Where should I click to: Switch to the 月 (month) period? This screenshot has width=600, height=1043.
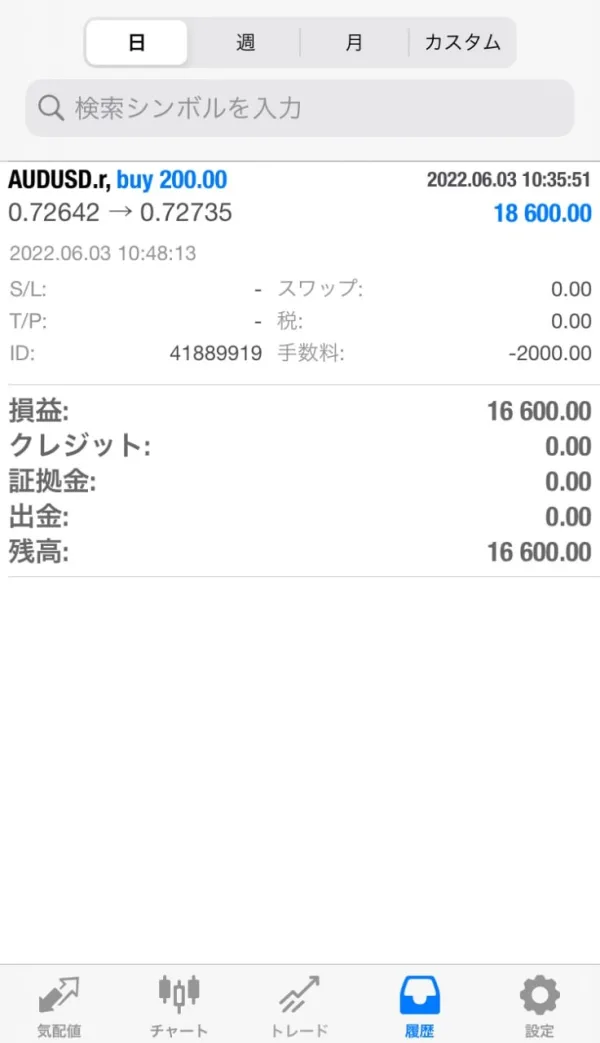tap(354, 43)
